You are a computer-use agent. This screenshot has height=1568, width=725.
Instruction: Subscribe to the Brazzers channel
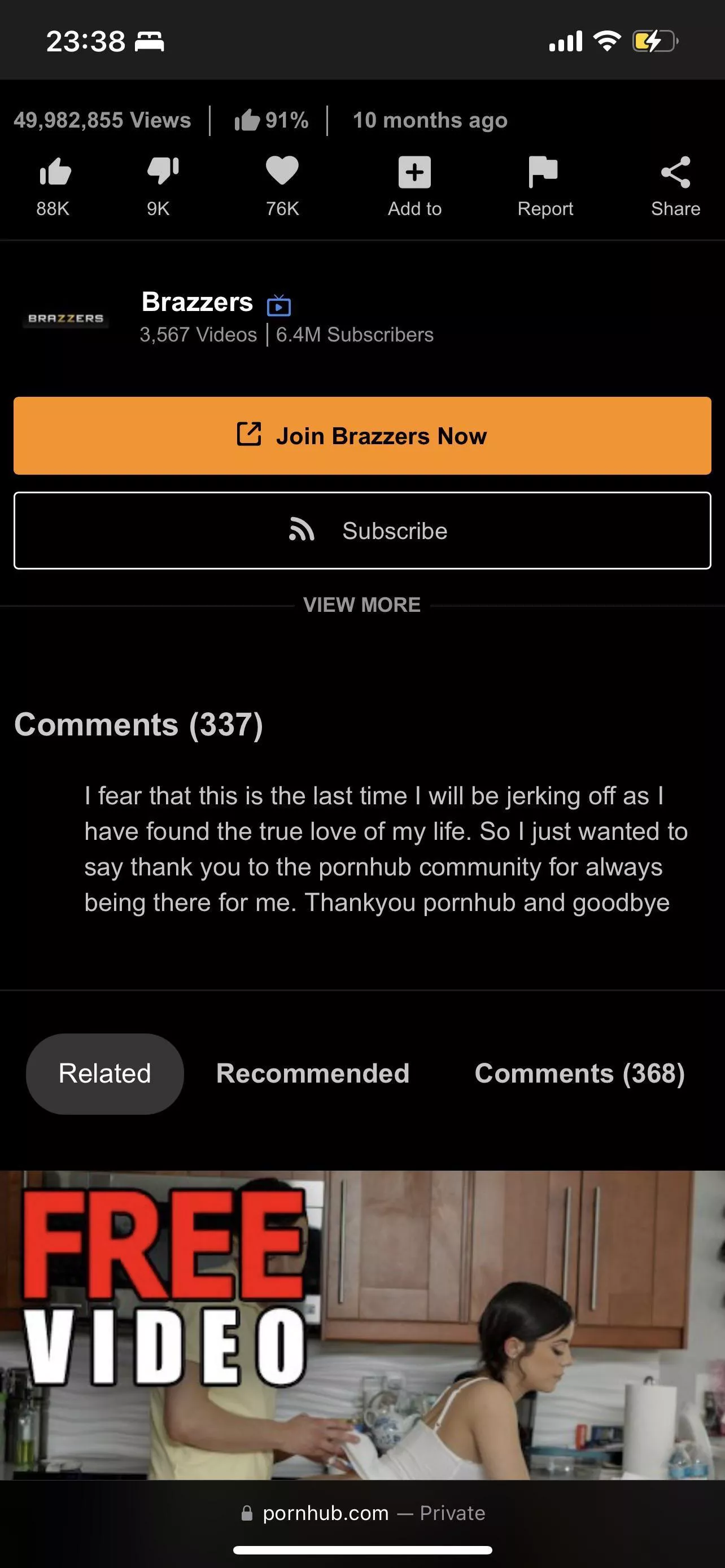pyautogui.click(x=362, y=530)
